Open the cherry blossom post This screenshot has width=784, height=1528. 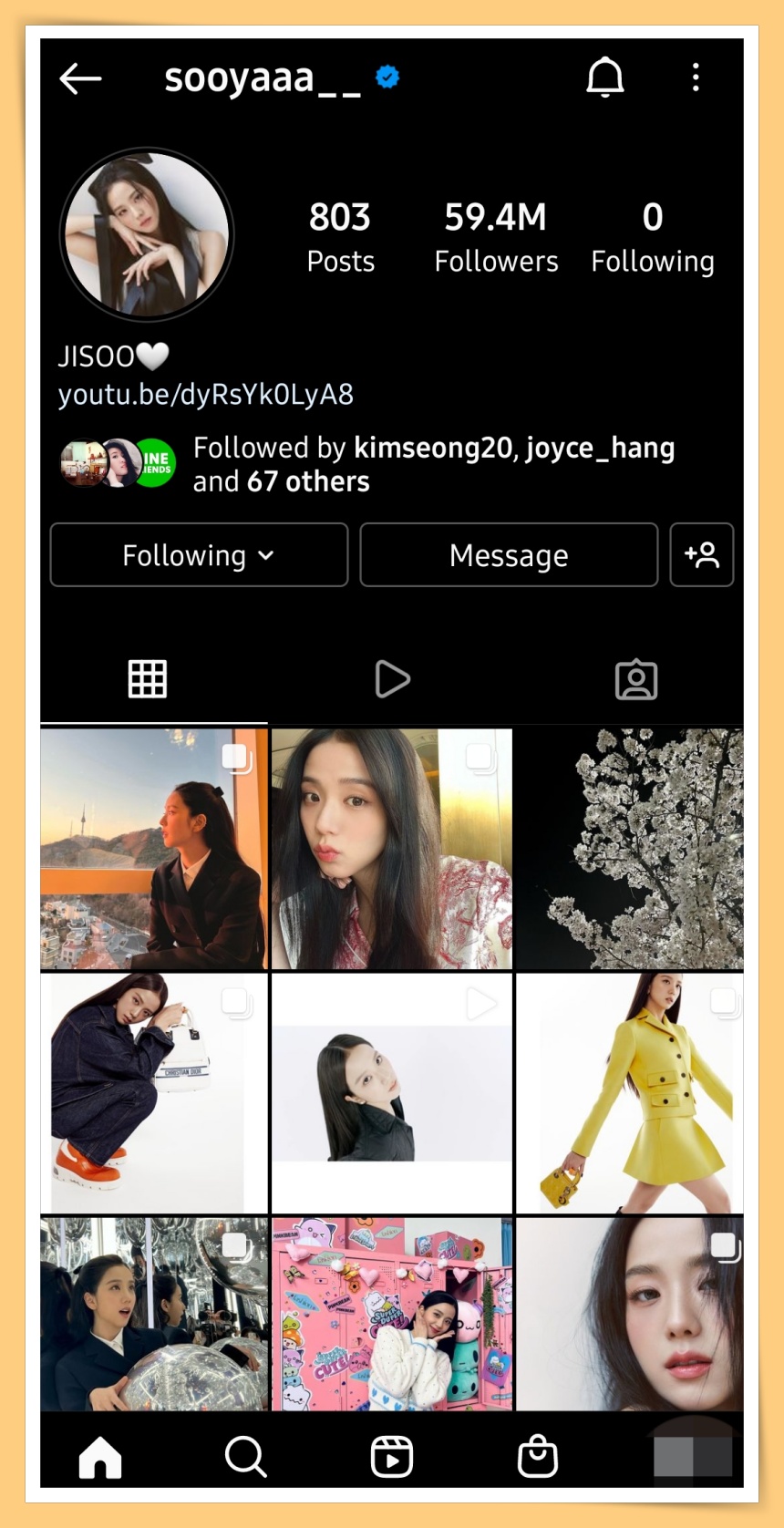point(629,848)
